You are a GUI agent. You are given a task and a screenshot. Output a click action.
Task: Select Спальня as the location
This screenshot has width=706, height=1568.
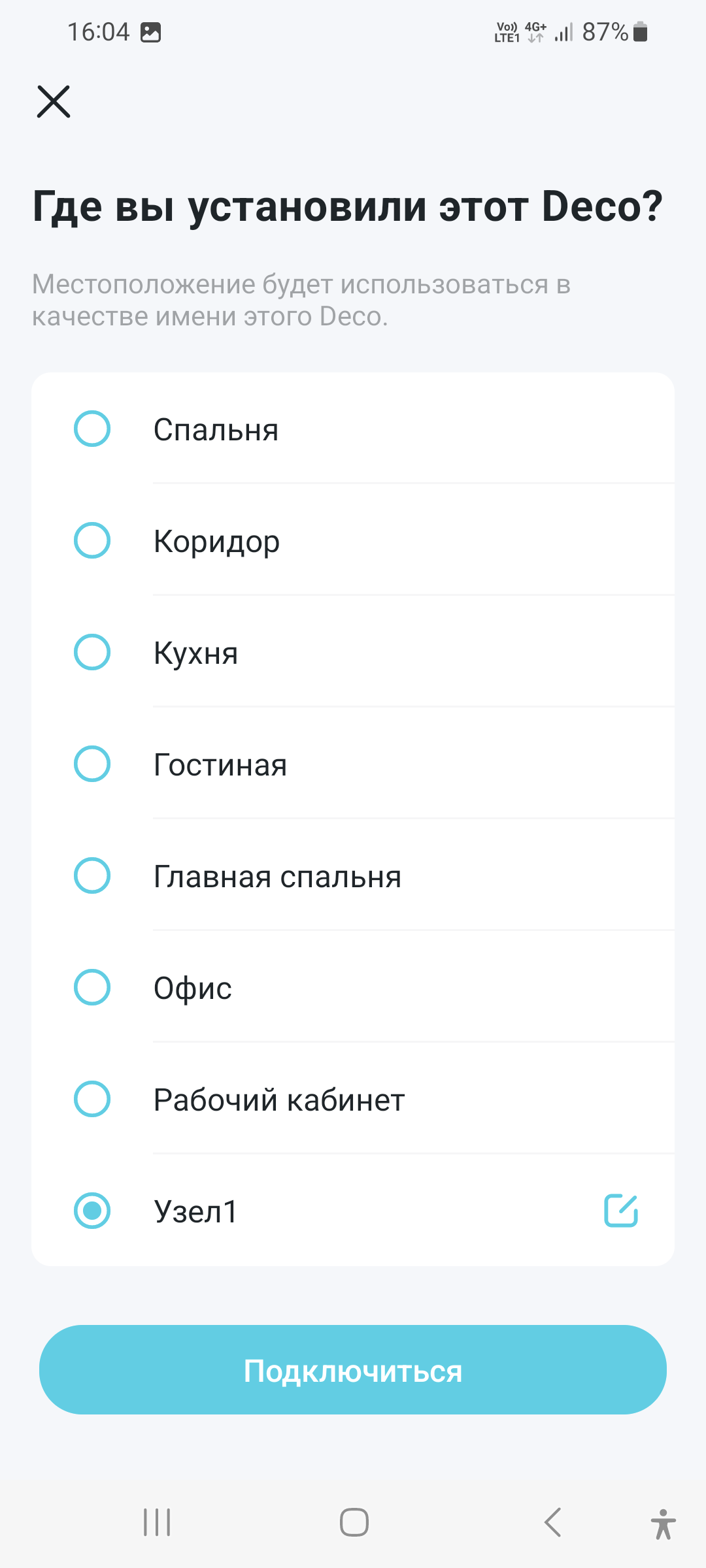pyautogui.click(x=92, y=429)
